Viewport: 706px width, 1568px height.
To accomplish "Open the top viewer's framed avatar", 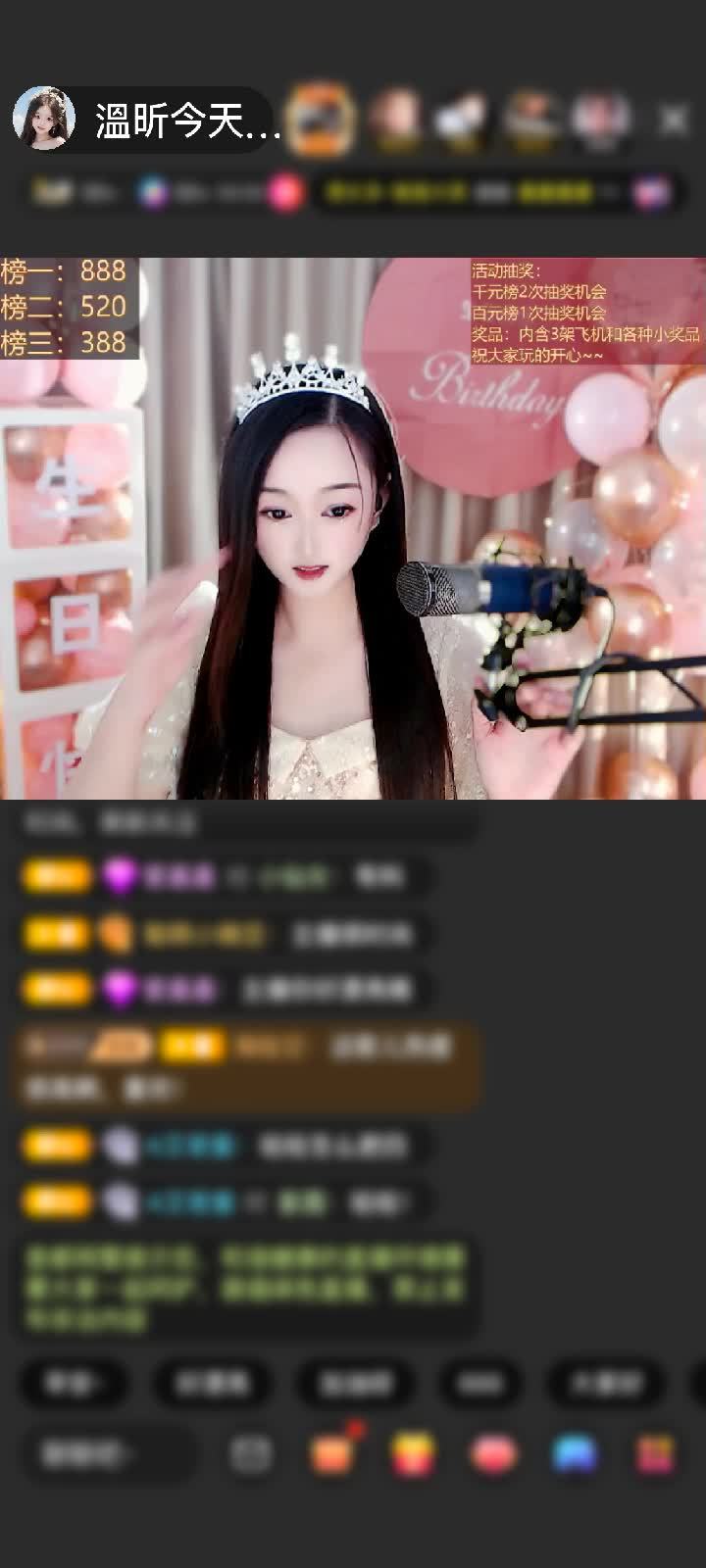I will pos(320,119).
